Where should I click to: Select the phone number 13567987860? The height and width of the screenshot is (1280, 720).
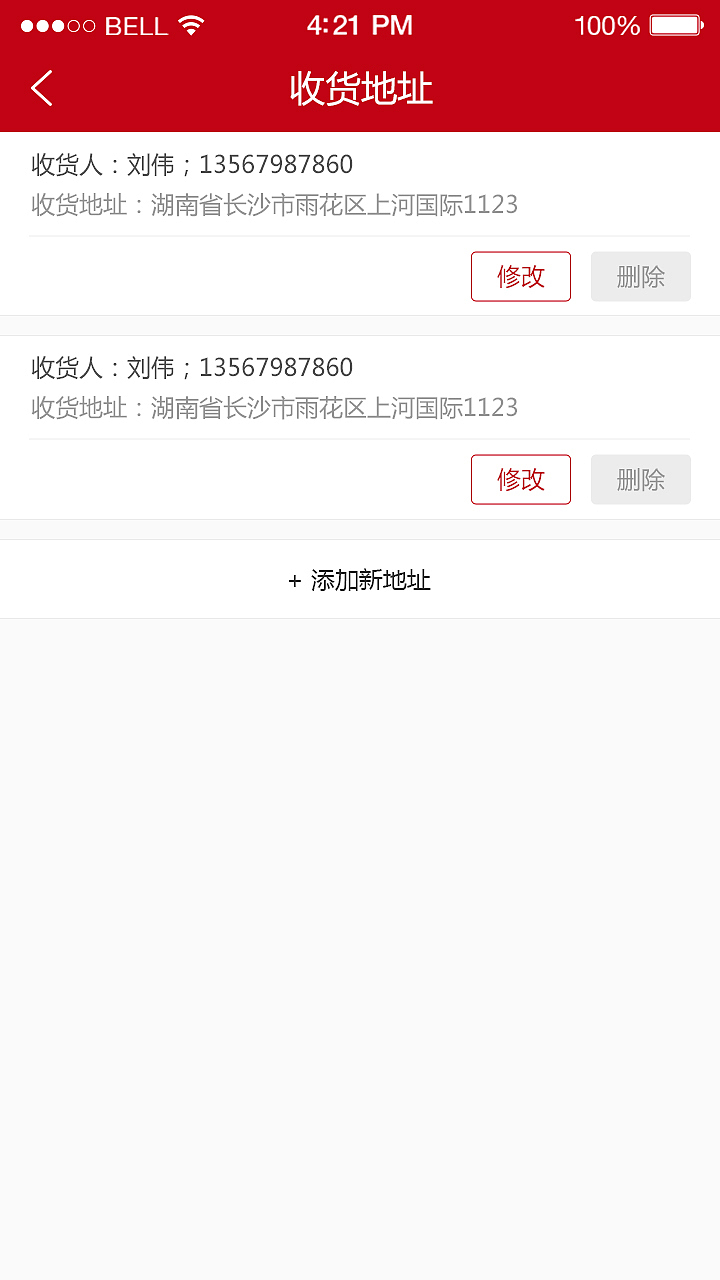pyautogui.click(x=276, y=164)
